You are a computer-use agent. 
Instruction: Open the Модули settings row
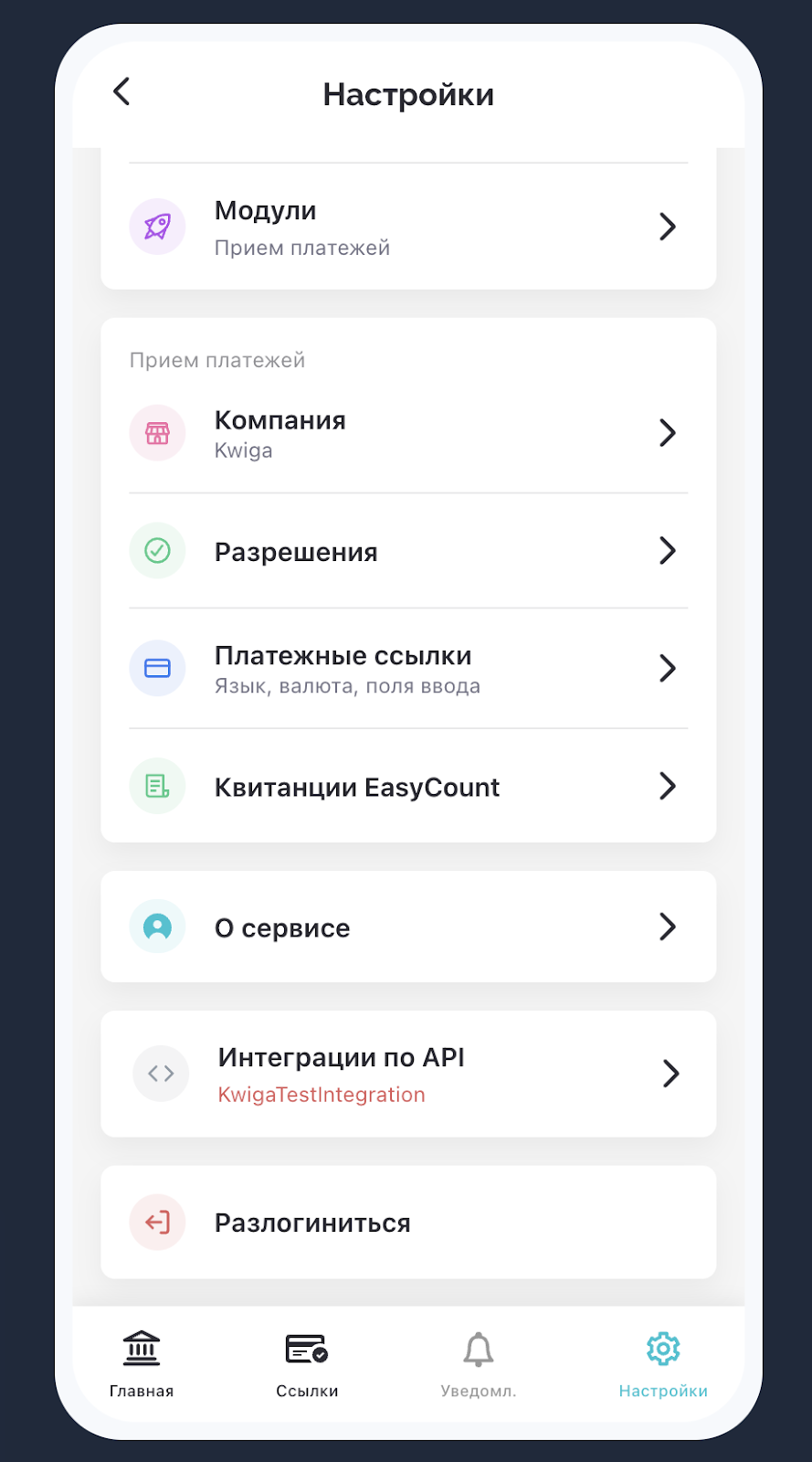pyautogui.click(x=407, y=228)
